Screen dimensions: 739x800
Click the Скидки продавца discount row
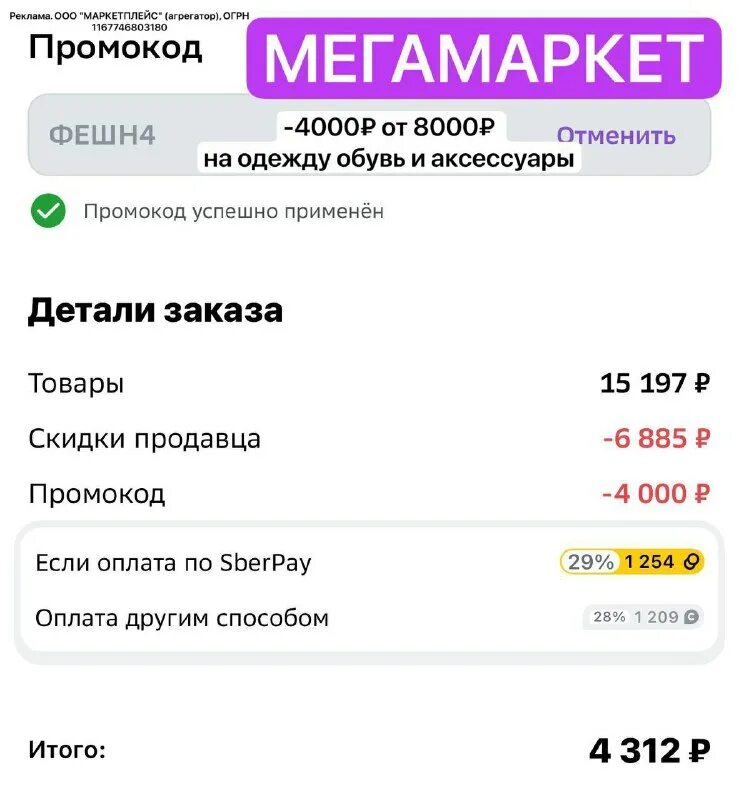pos(369,438)
